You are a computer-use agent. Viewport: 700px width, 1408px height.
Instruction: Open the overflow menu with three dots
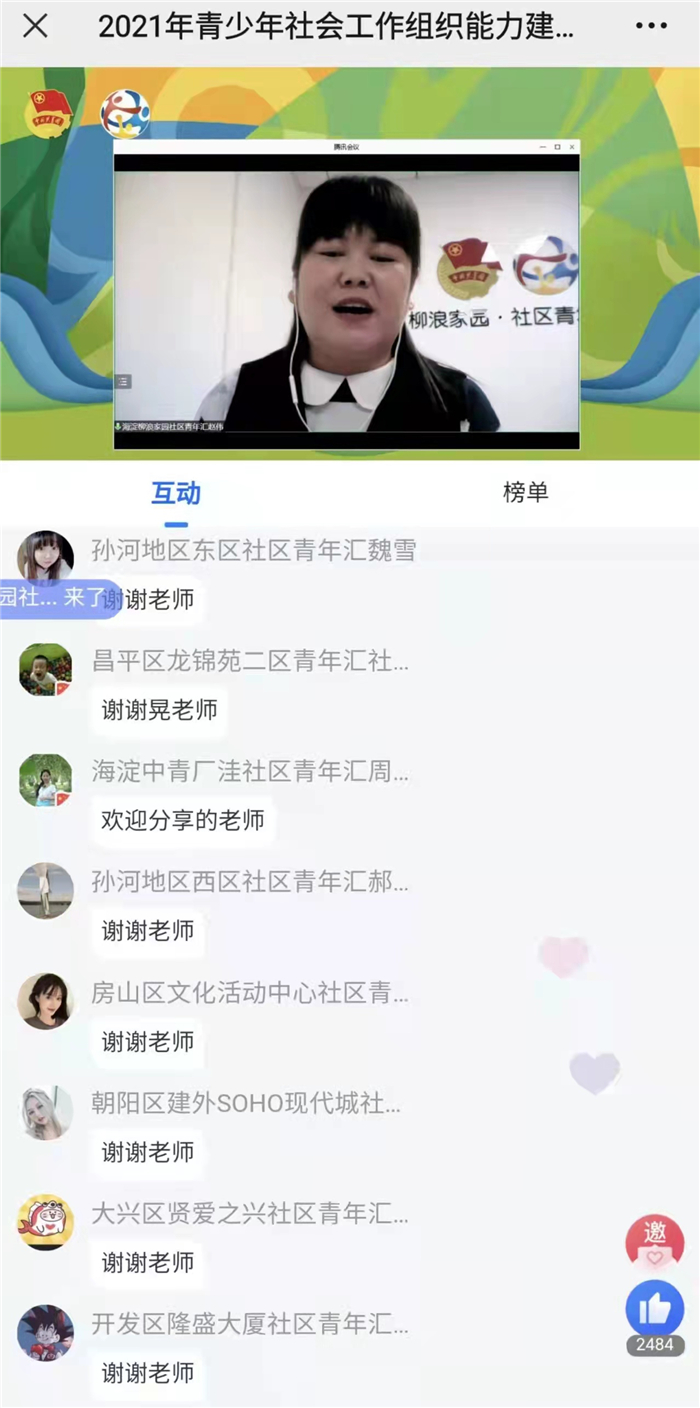click(x=650, y=27)
